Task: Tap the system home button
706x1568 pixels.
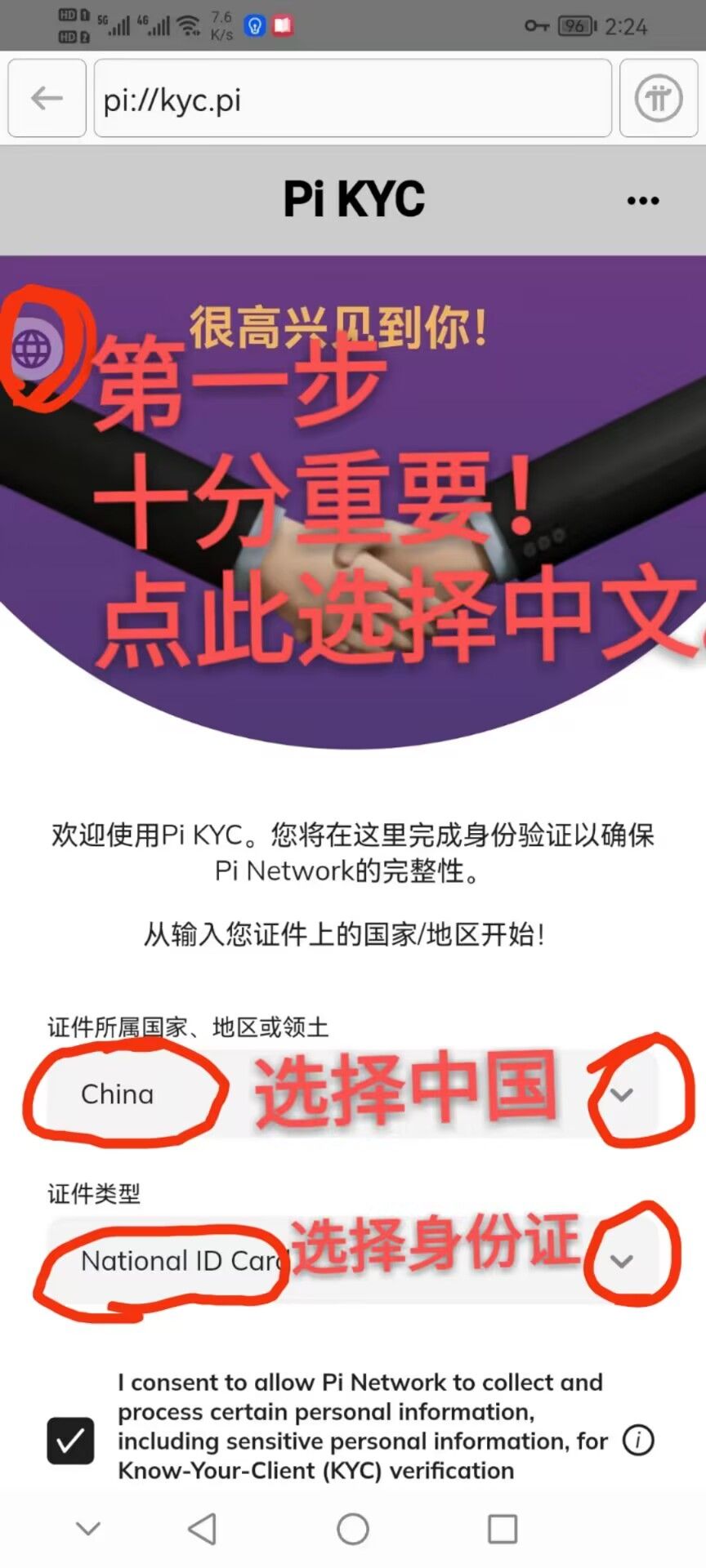Action: coord(353,1529)
